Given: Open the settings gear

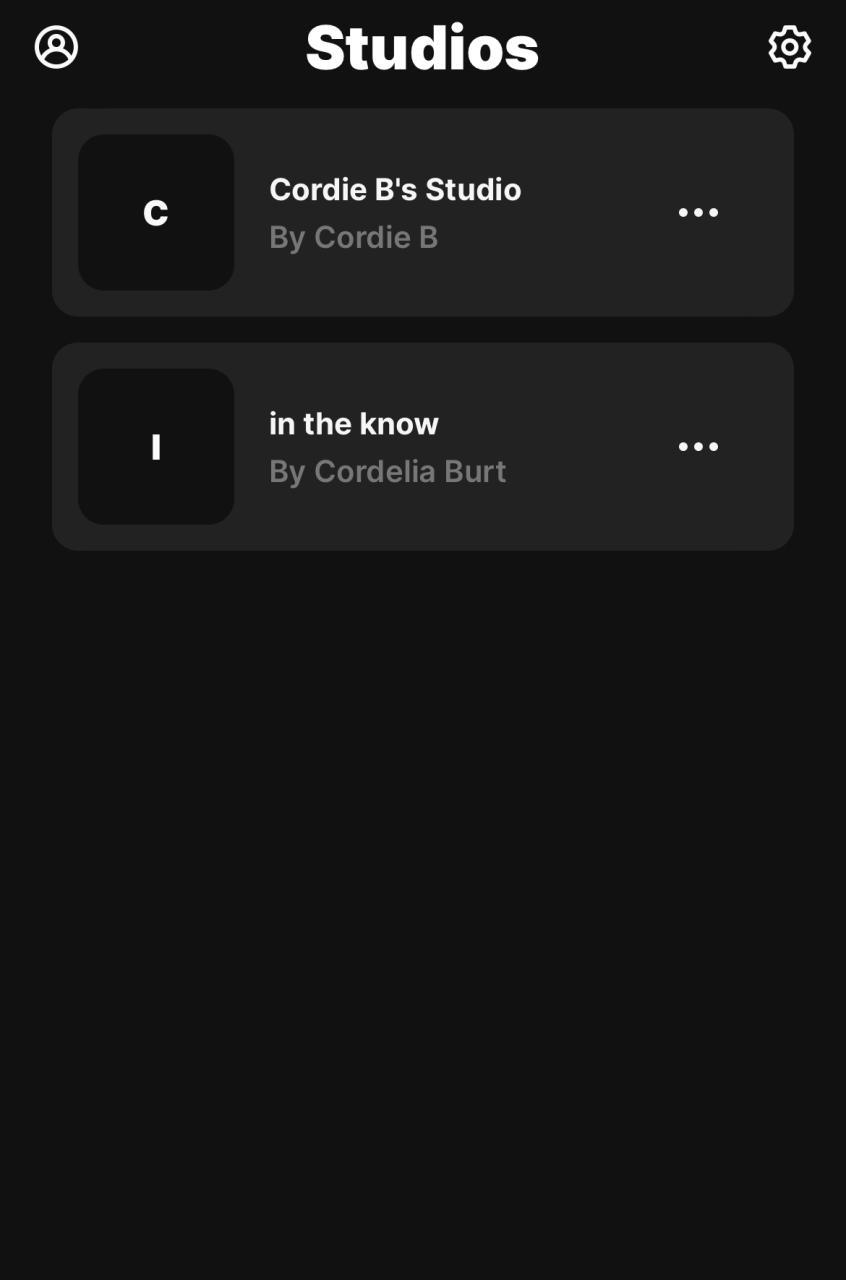Looking at the screenshot, I should 789,47.
